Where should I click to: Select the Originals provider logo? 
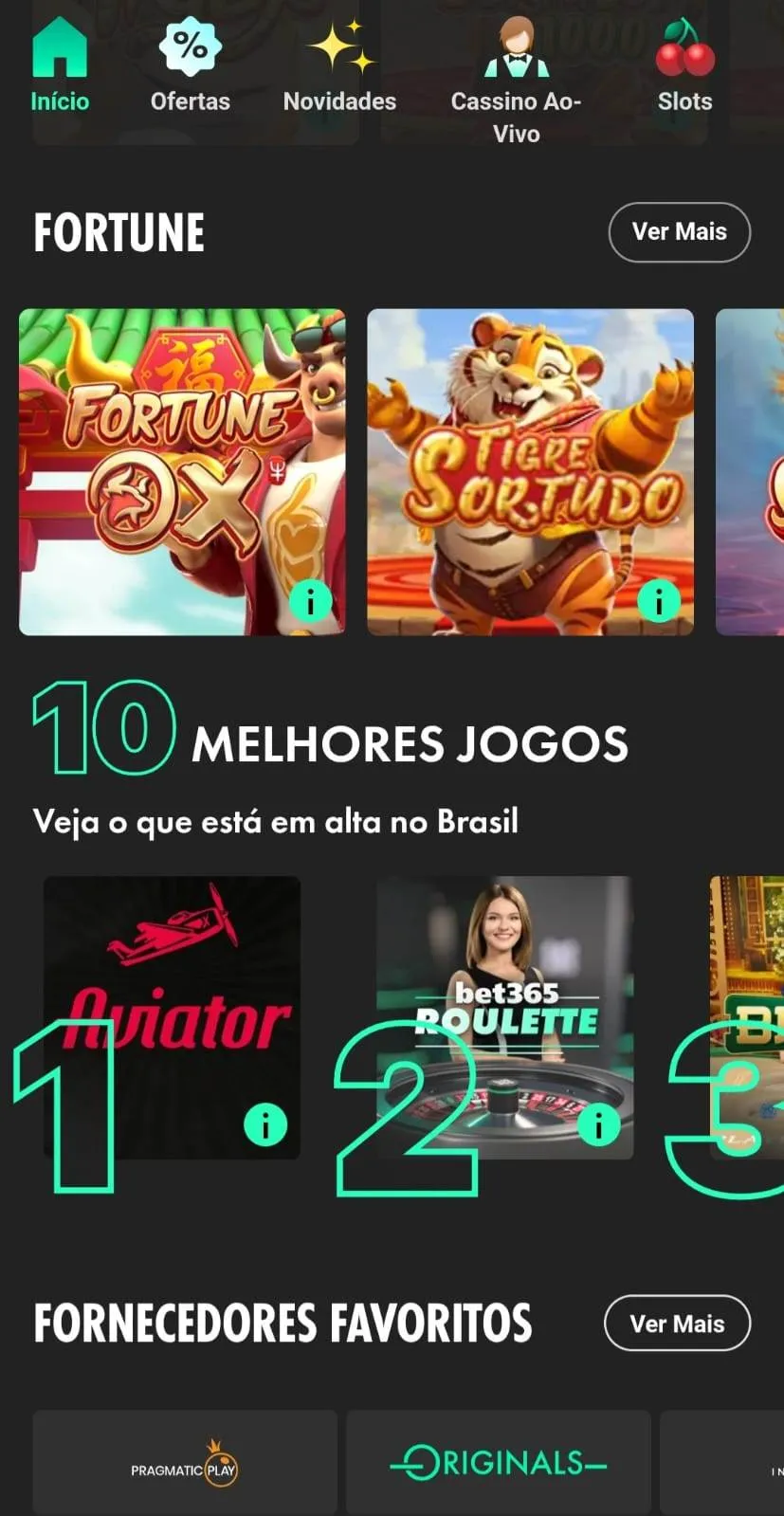[498, 1461]
